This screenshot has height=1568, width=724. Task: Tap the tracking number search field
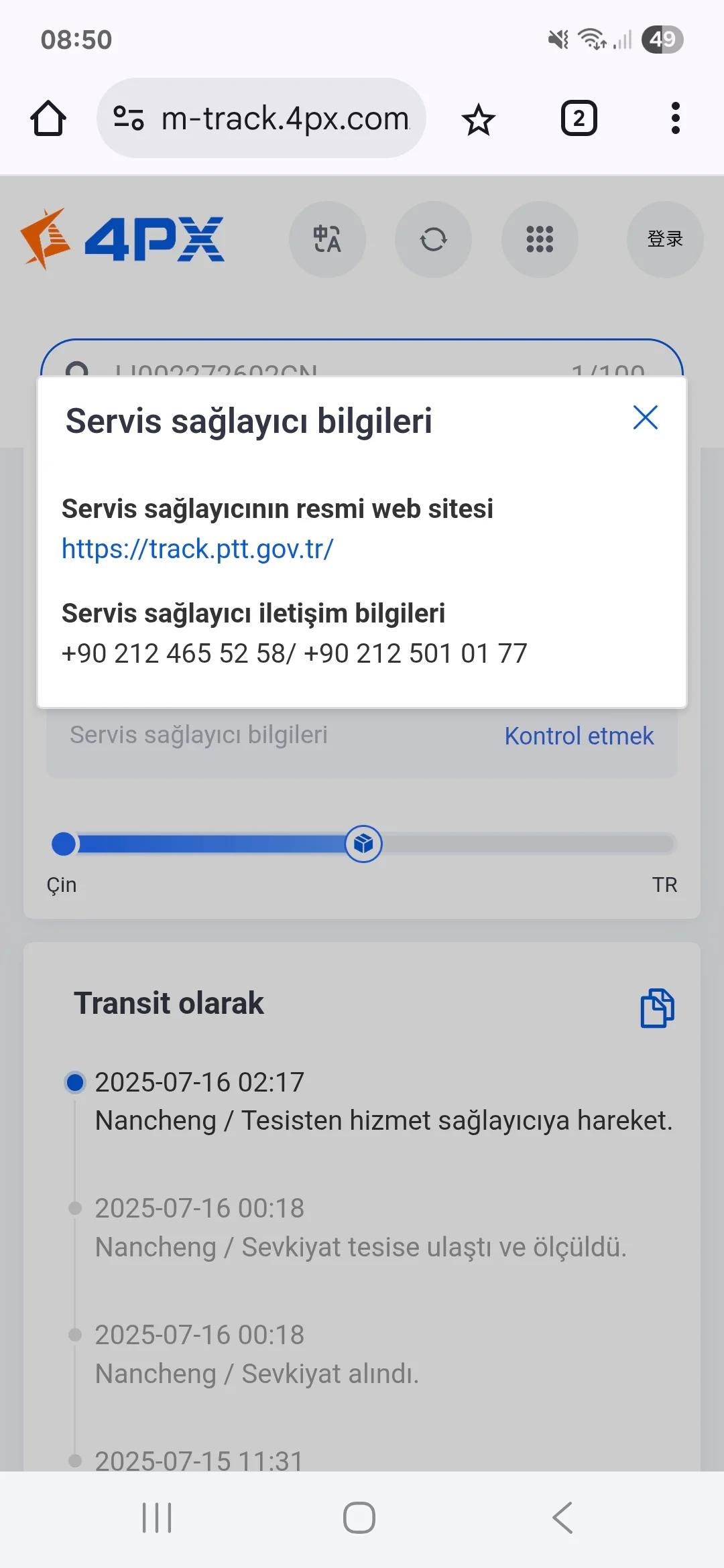tap(335, 362)
